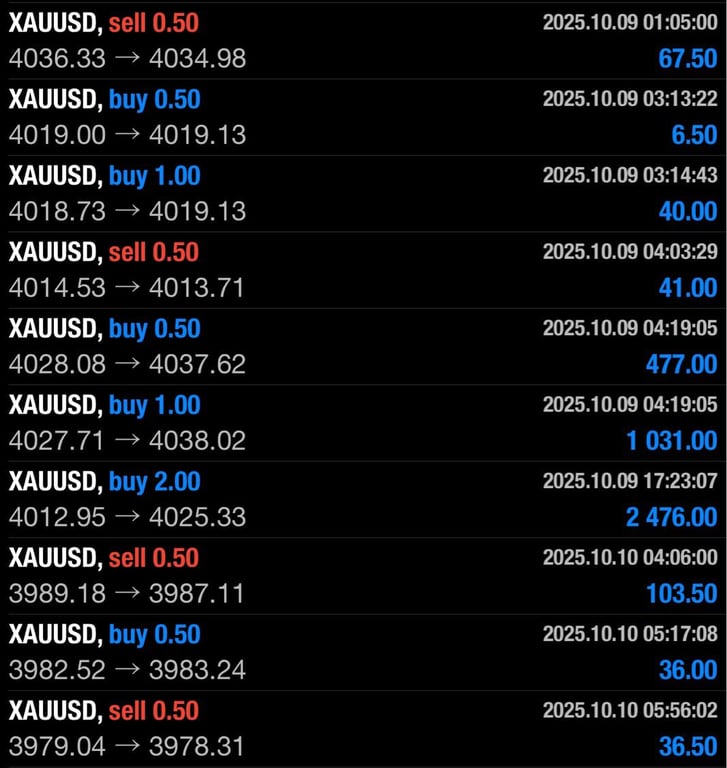Expand the buy 0.50 trade with 477.00 profit
The height and width of the screenshot is (768, 727).
pyautogui.click(x=364, y=346)
